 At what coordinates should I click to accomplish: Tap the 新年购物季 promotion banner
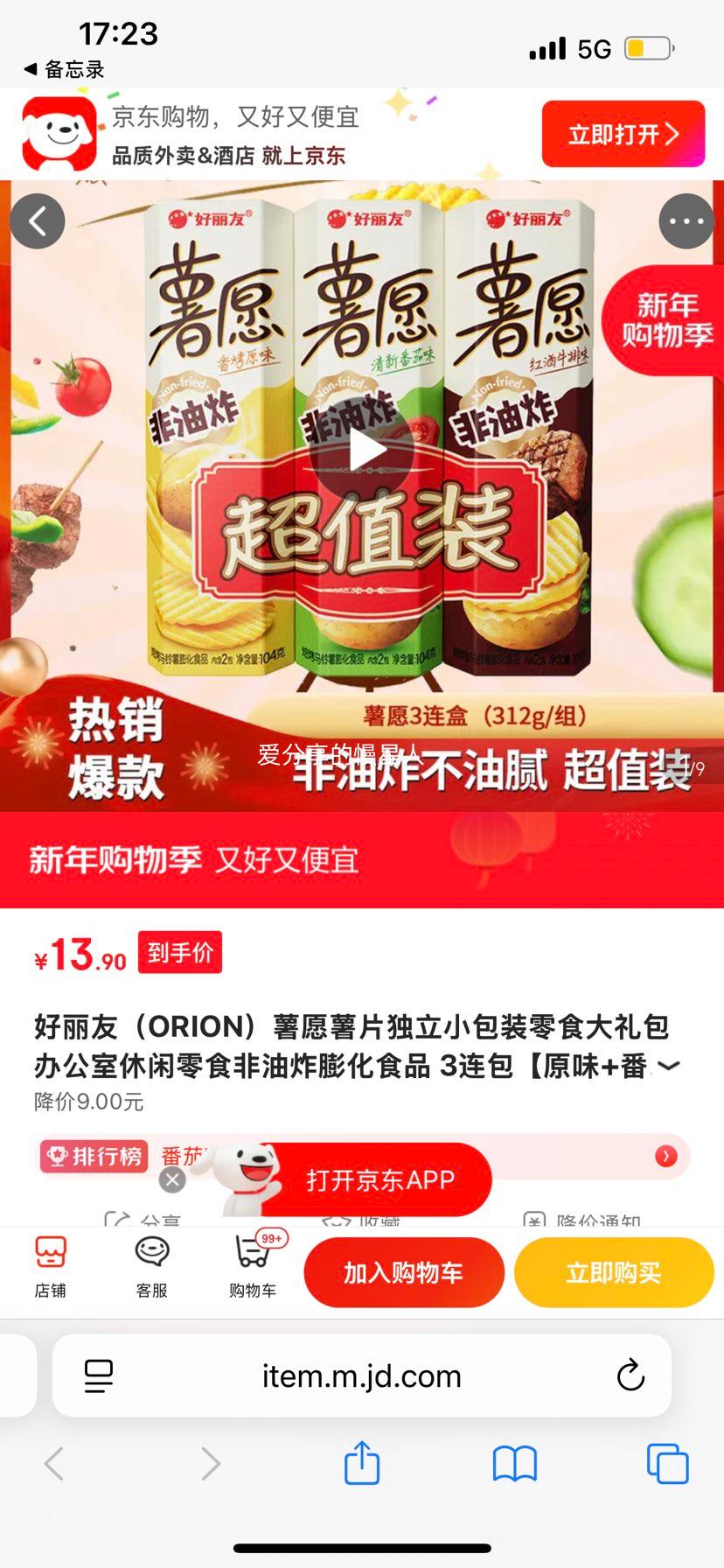[362, 861]
